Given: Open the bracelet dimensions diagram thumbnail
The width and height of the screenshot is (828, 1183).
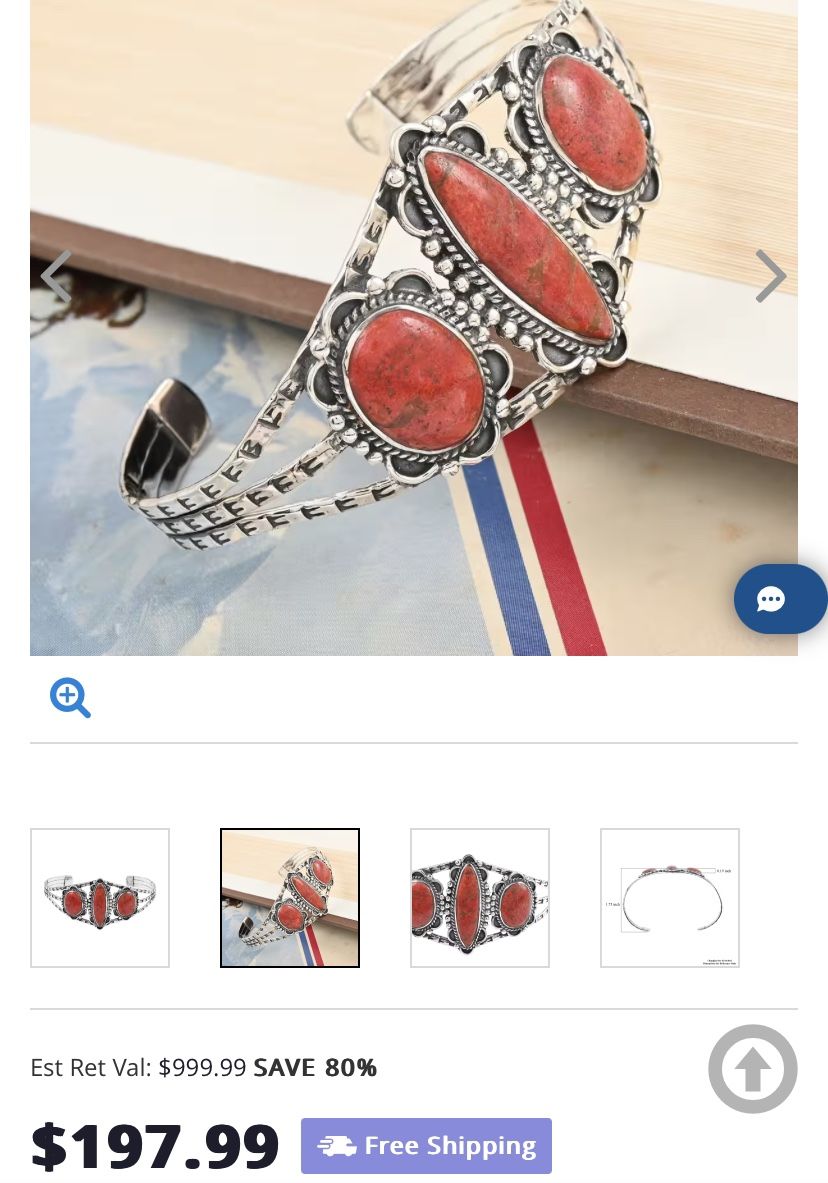Looking at the screenshot, I should coord(670,898).
